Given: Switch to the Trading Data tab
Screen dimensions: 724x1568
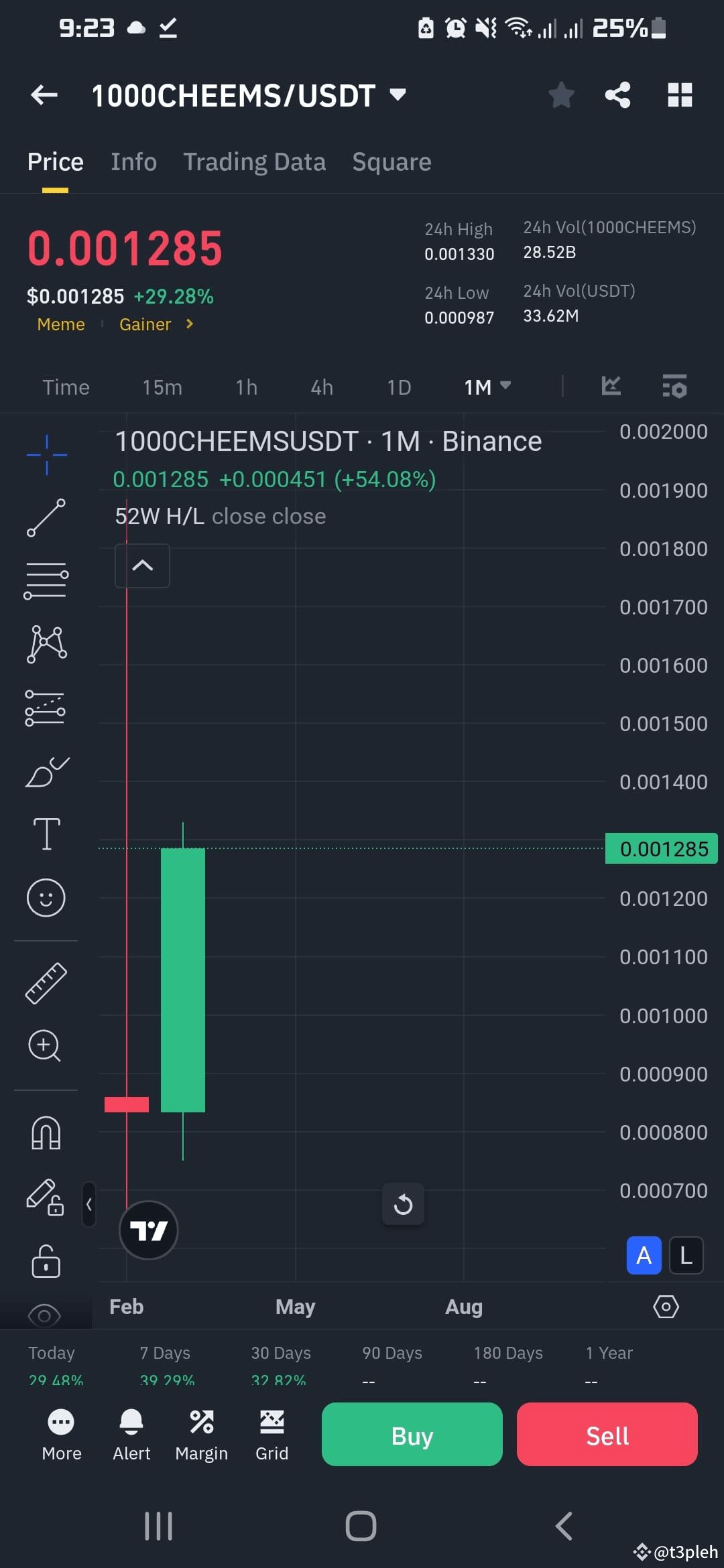Looking at the screenshot, I should coord(254,161).
